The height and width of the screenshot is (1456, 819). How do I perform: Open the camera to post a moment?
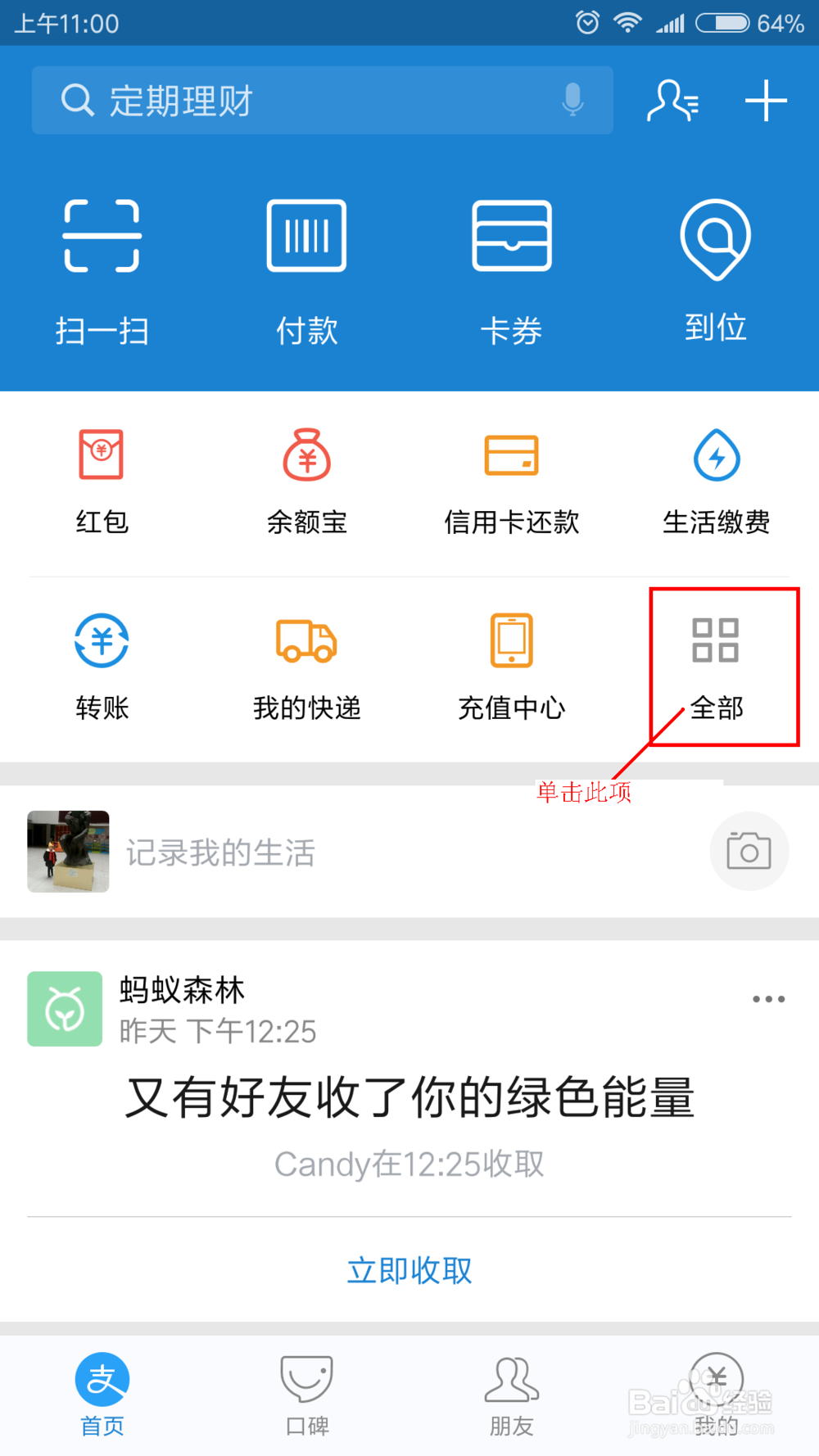pos(749,852)
